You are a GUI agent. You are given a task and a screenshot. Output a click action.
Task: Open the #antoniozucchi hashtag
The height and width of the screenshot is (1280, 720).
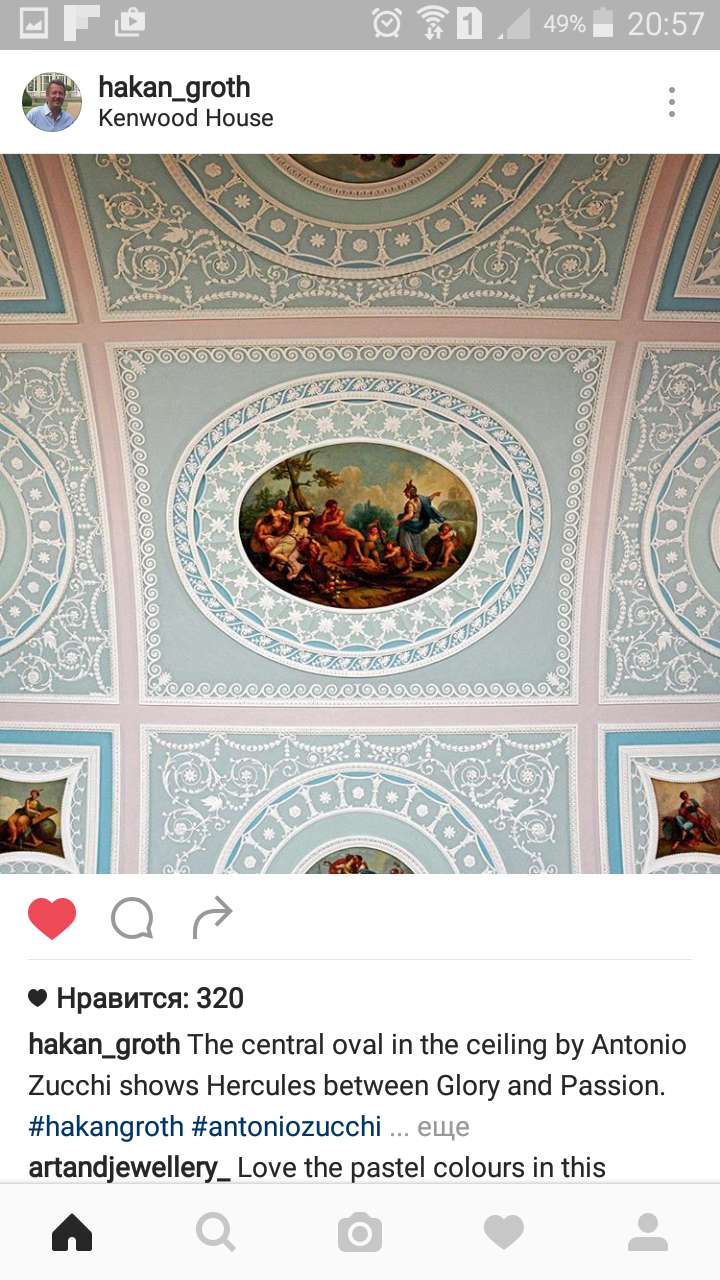[x=287, y=1127]
